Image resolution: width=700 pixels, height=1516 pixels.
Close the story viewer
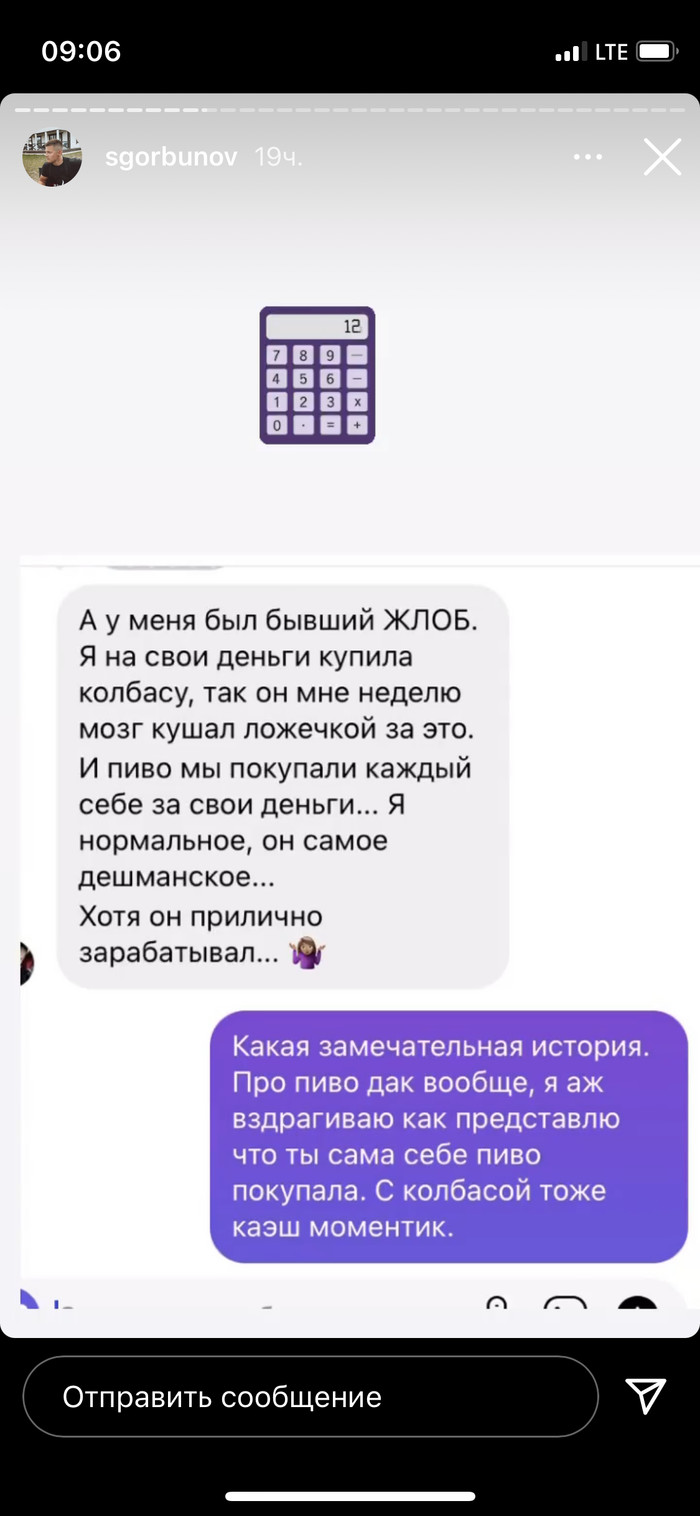tap(662, 157)
